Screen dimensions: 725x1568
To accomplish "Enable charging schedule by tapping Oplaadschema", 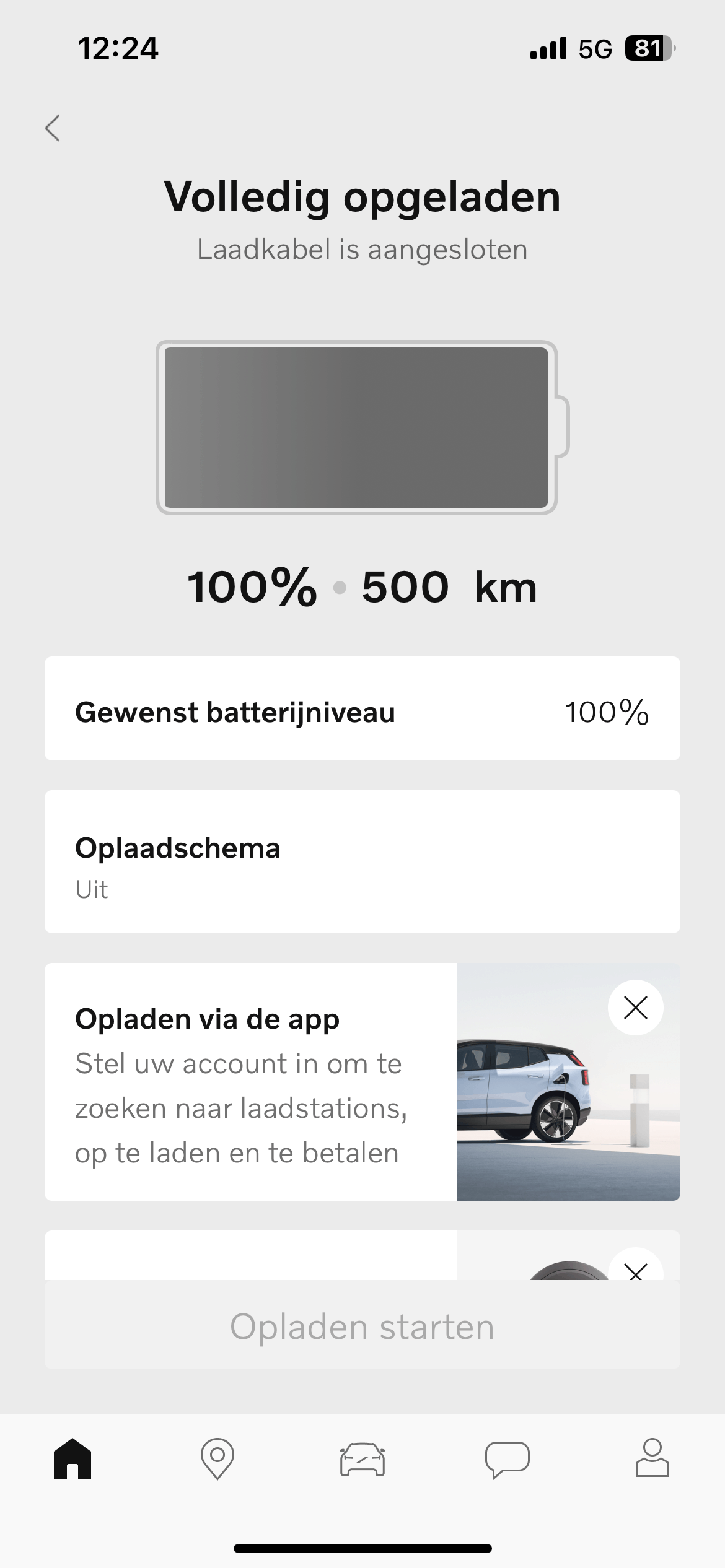I will click(x=362, y=866).
